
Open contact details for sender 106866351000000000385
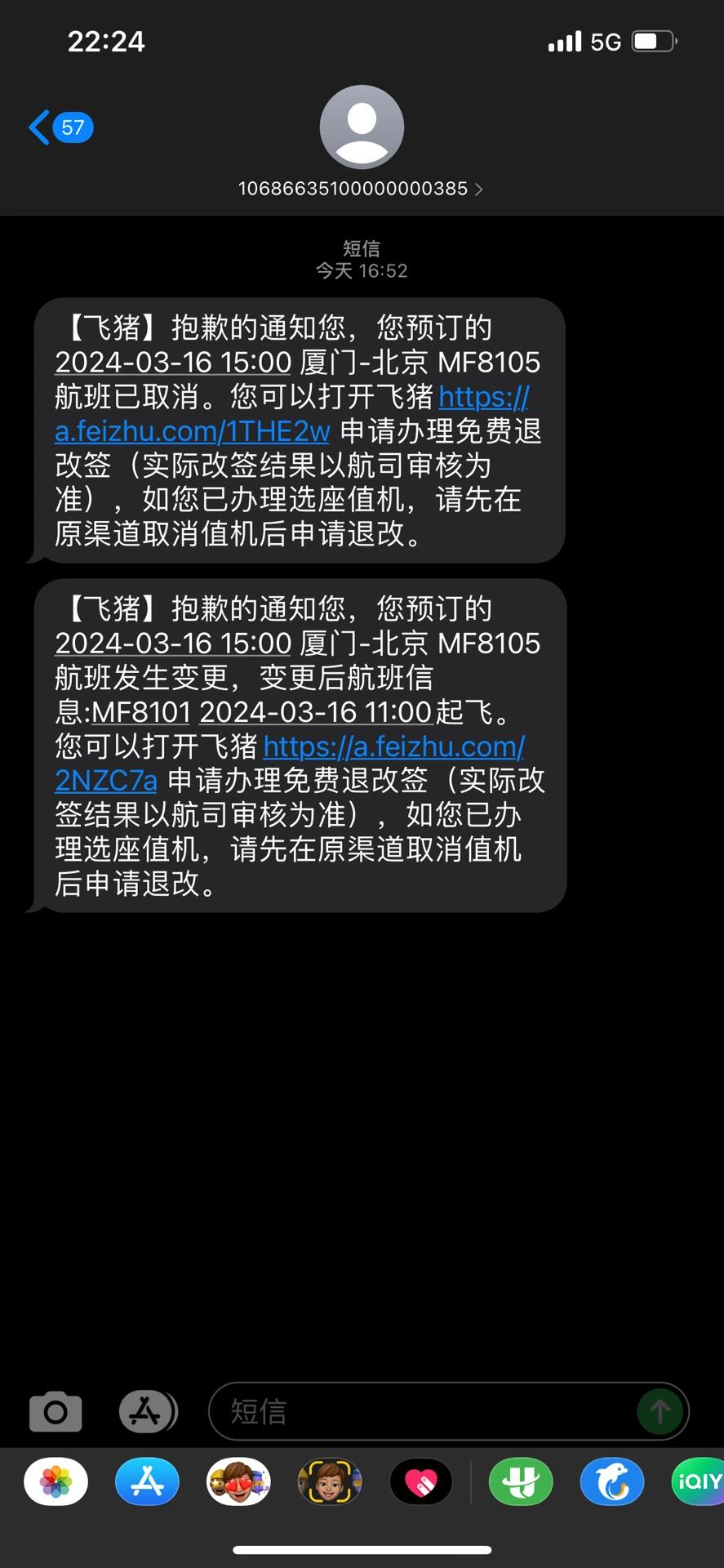[x=361, y=189]
